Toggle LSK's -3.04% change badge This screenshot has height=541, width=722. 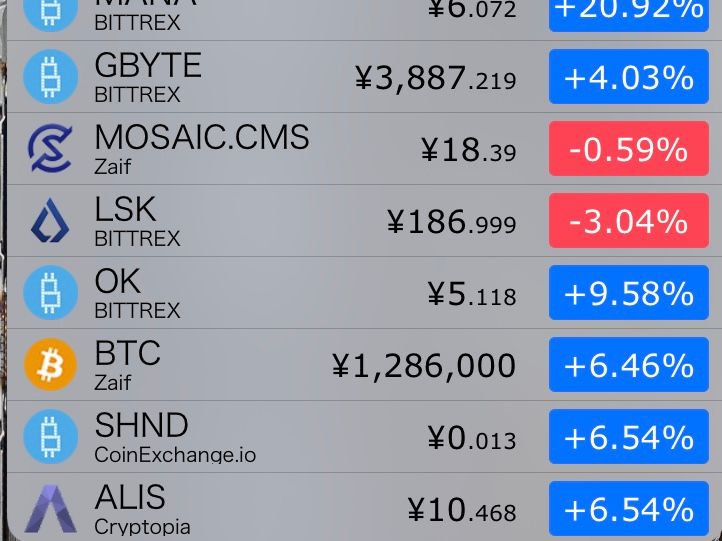click(x=629, y=221)
